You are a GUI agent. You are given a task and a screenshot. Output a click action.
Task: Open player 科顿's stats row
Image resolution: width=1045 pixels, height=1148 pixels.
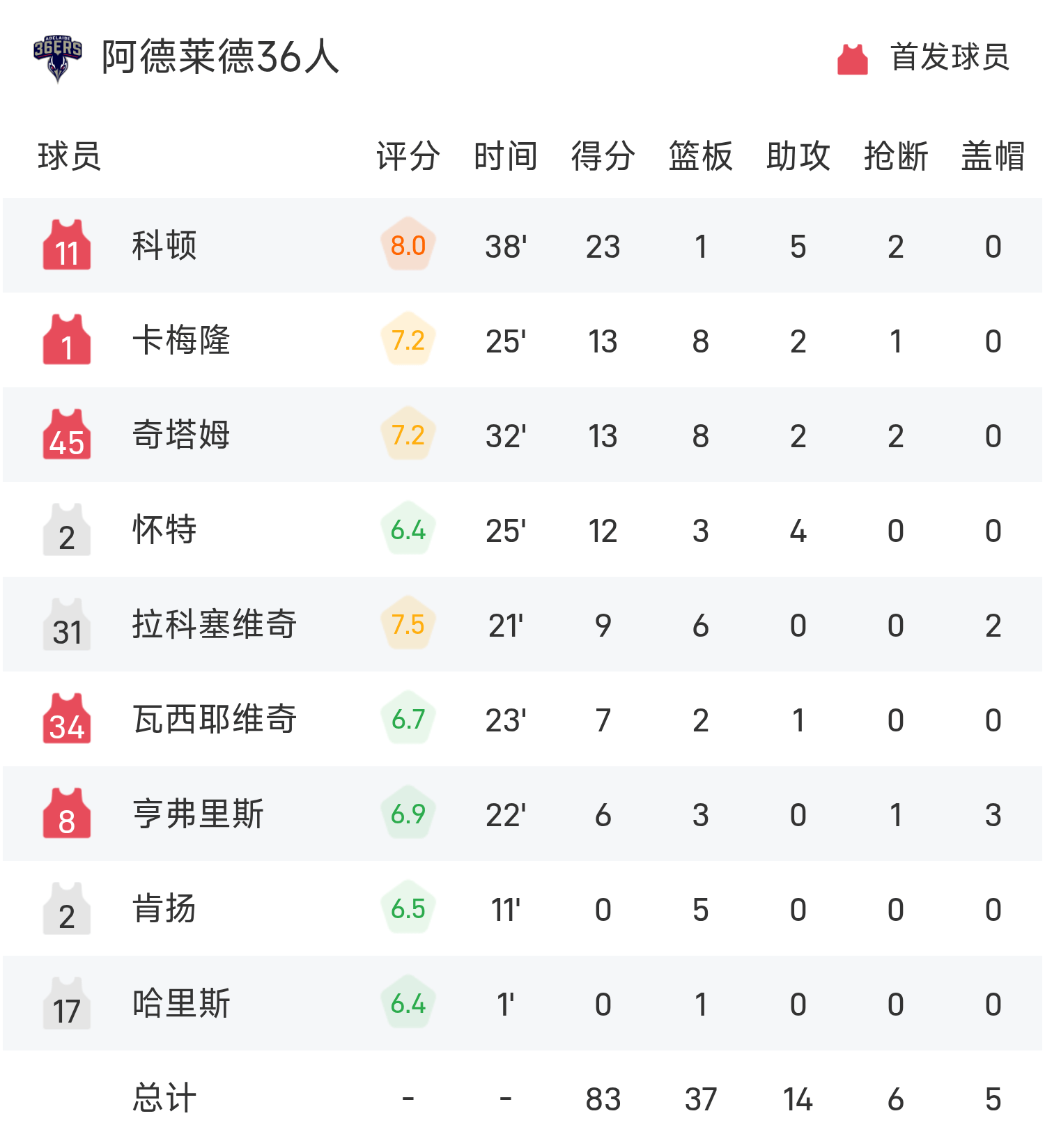pyautogui.click(x=164, y=246)
